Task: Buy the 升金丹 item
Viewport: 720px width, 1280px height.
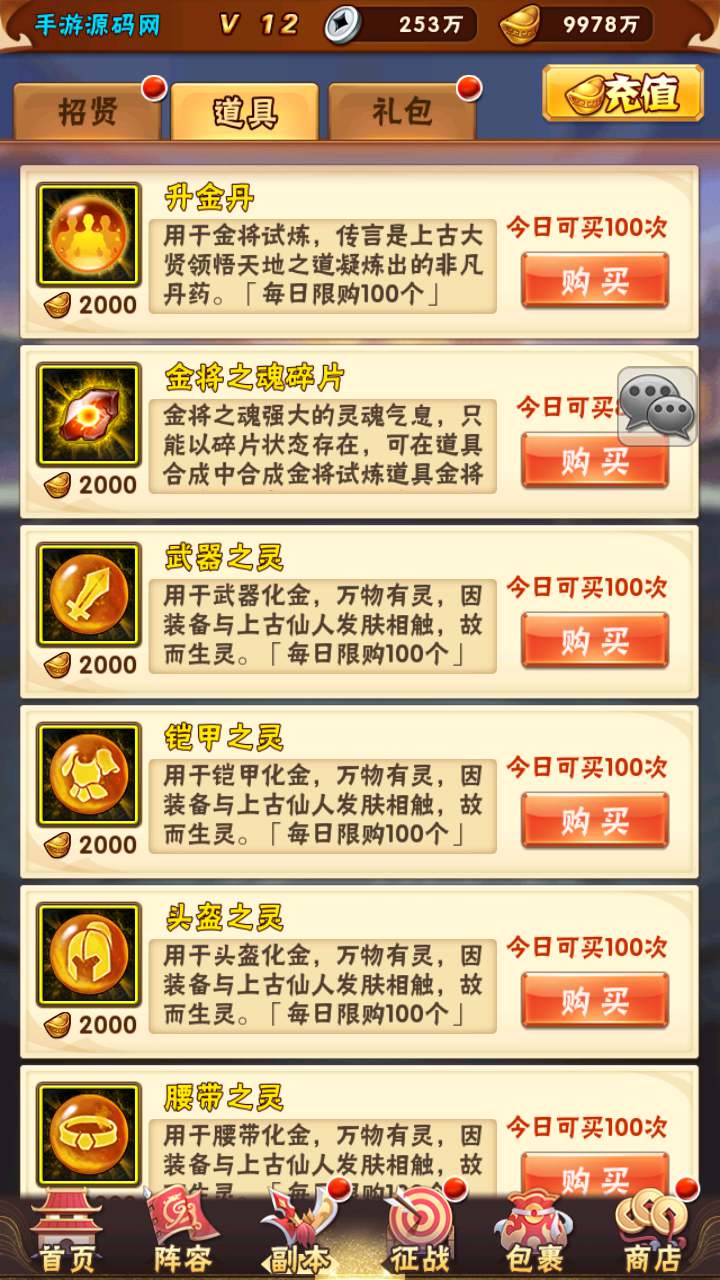Action: 595,280
